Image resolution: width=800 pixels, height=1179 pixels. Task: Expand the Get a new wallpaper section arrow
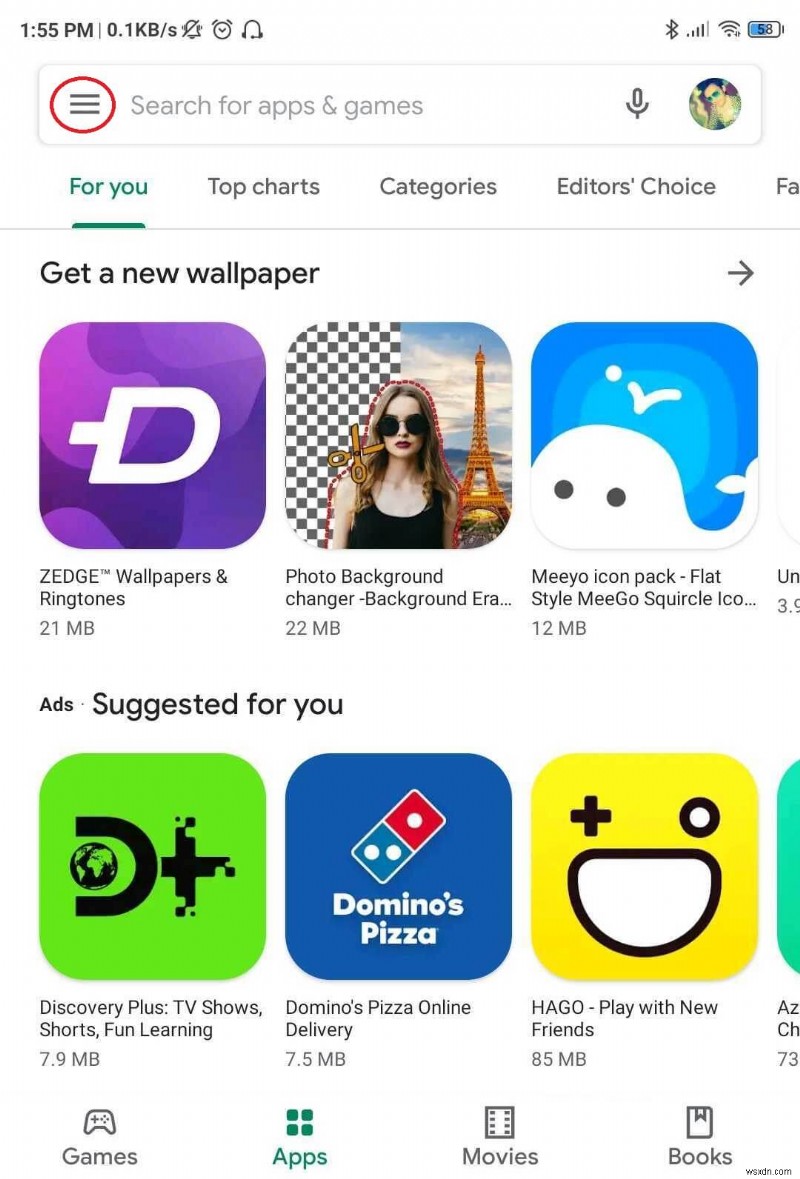click(x=741, y=272)
